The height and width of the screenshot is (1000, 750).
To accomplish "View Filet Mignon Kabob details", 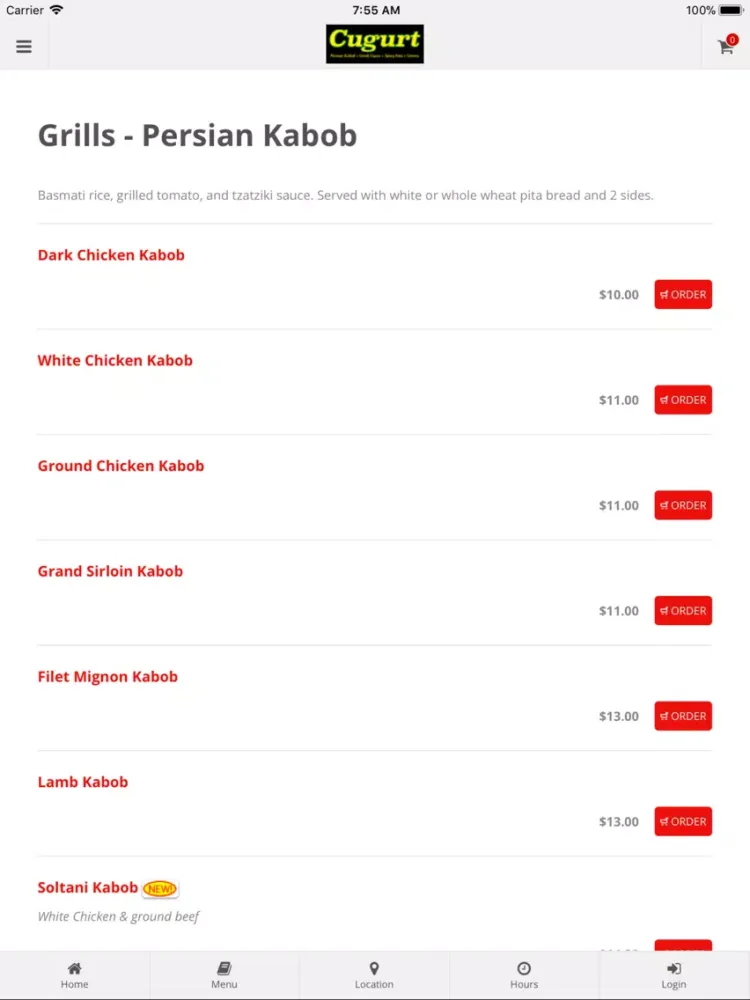I will point(108,677).
